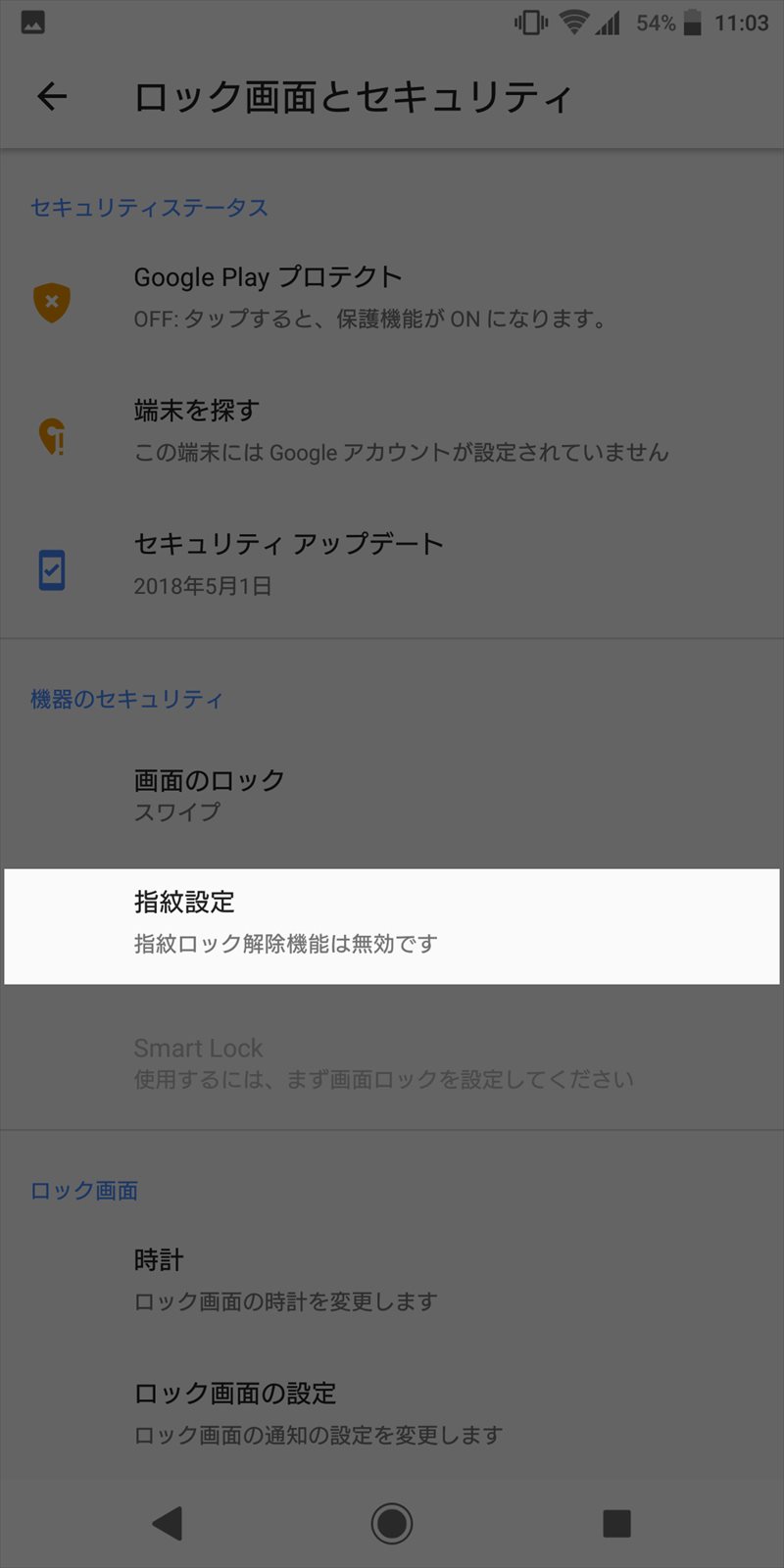Image resolution: width=784 pixels, height=1568 pixels.
Task: Open ロック画面の設定 row
Action: tap(392, 1413)
